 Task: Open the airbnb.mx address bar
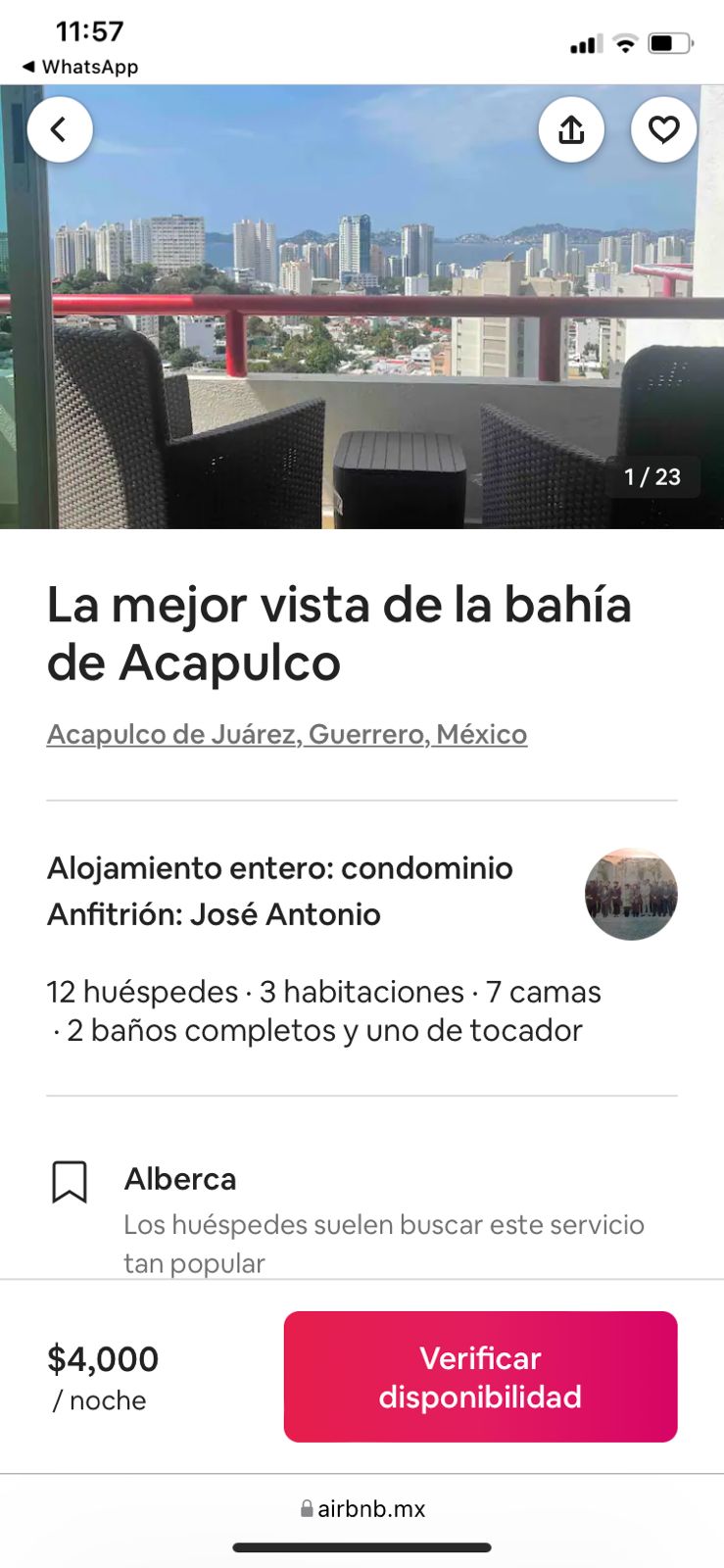[362, 1508]
